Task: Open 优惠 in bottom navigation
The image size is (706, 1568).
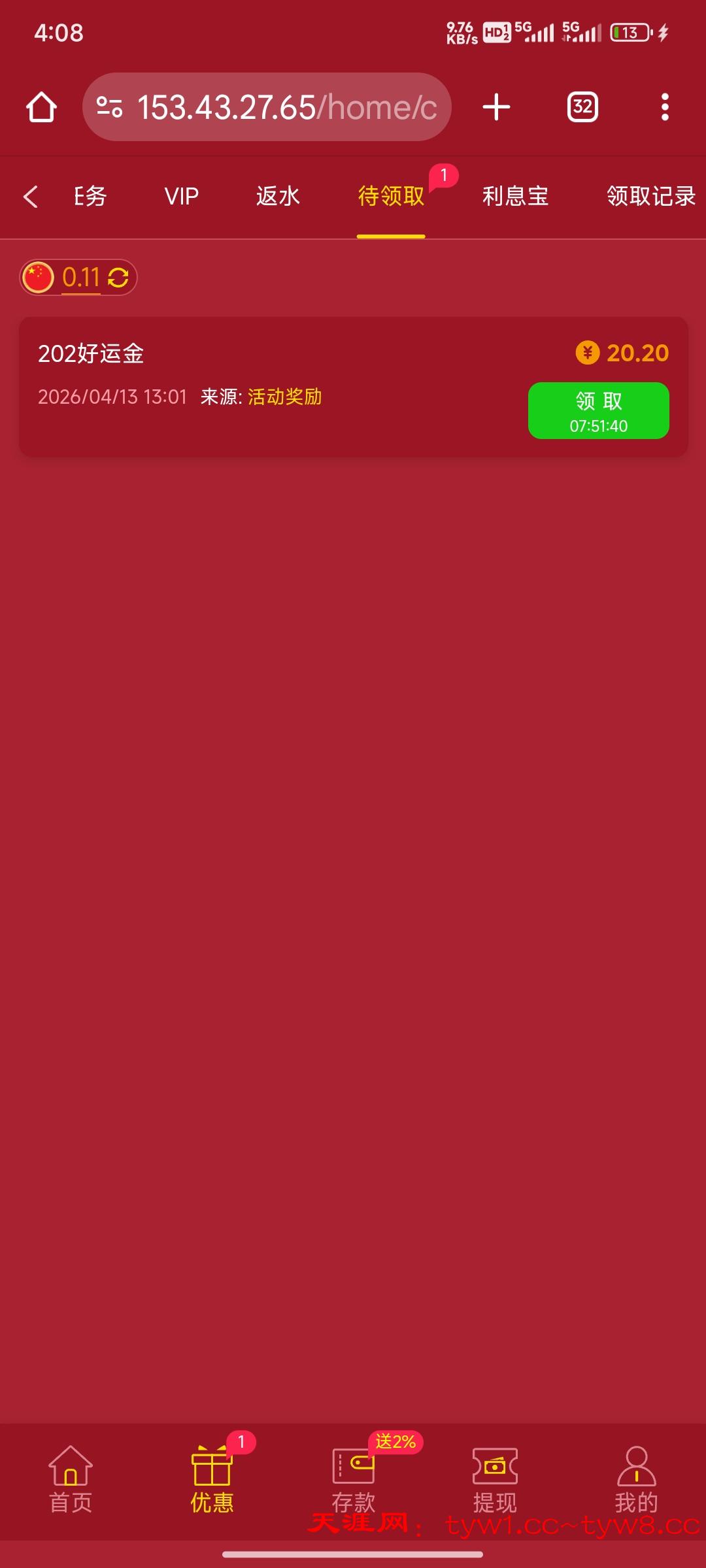Action: click(x=212, y=1480)
